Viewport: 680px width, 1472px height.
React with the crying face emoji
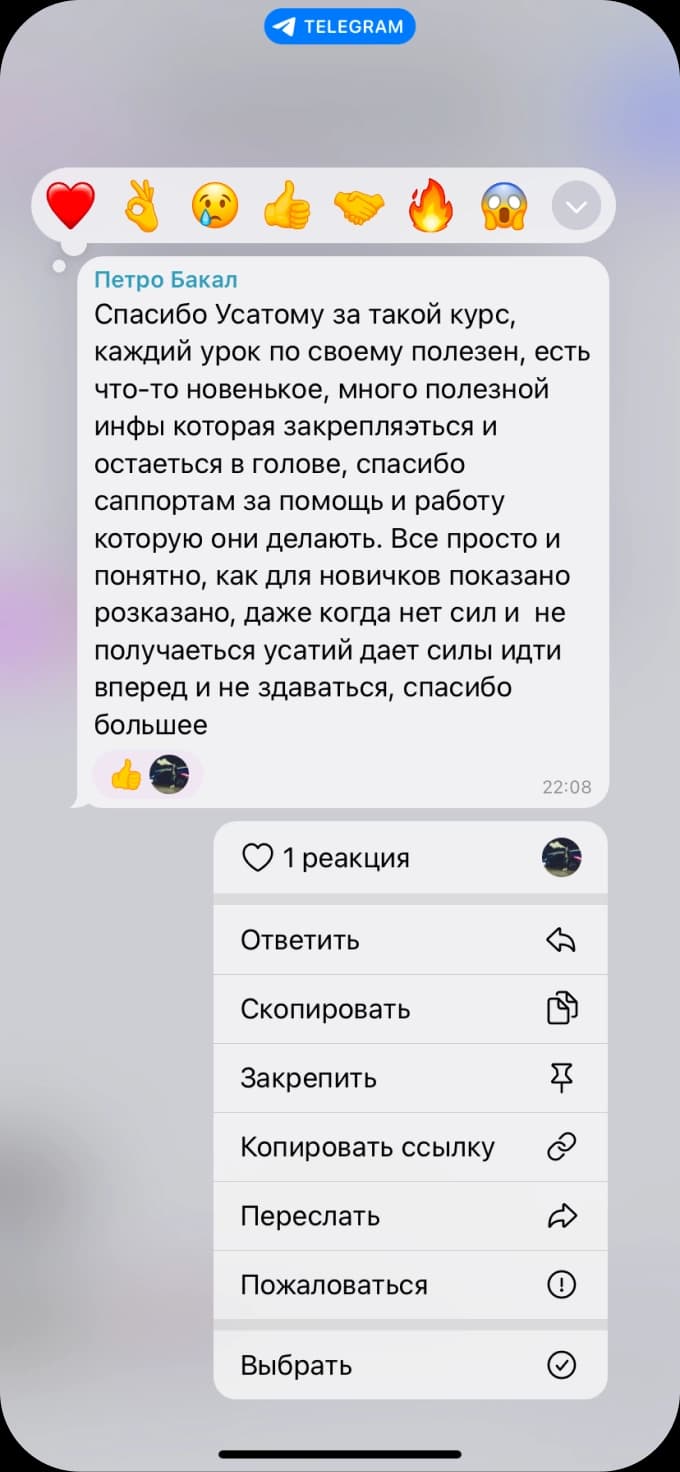pos(215,206)
